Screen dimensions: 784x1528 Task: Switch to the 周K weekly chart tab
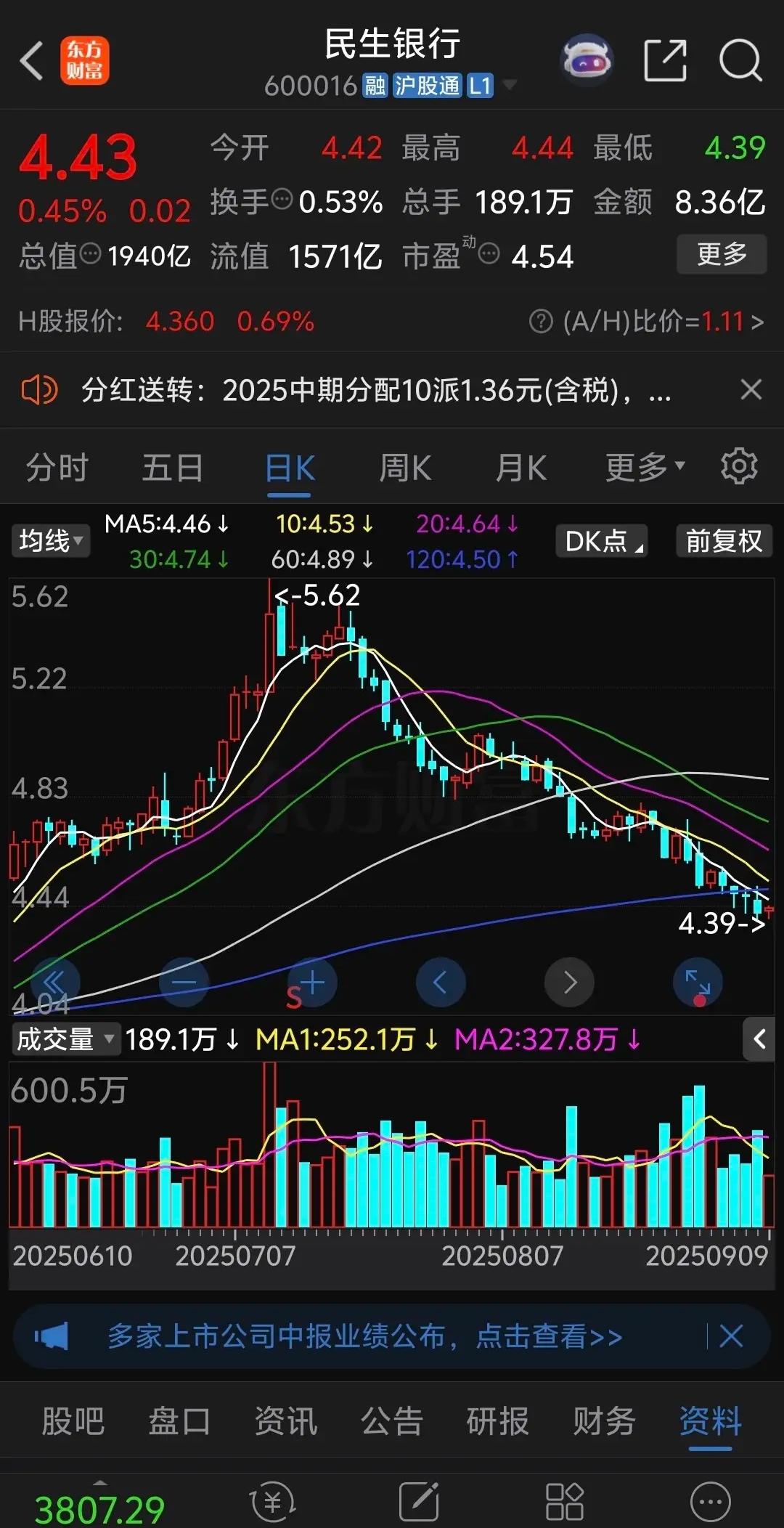404,467
